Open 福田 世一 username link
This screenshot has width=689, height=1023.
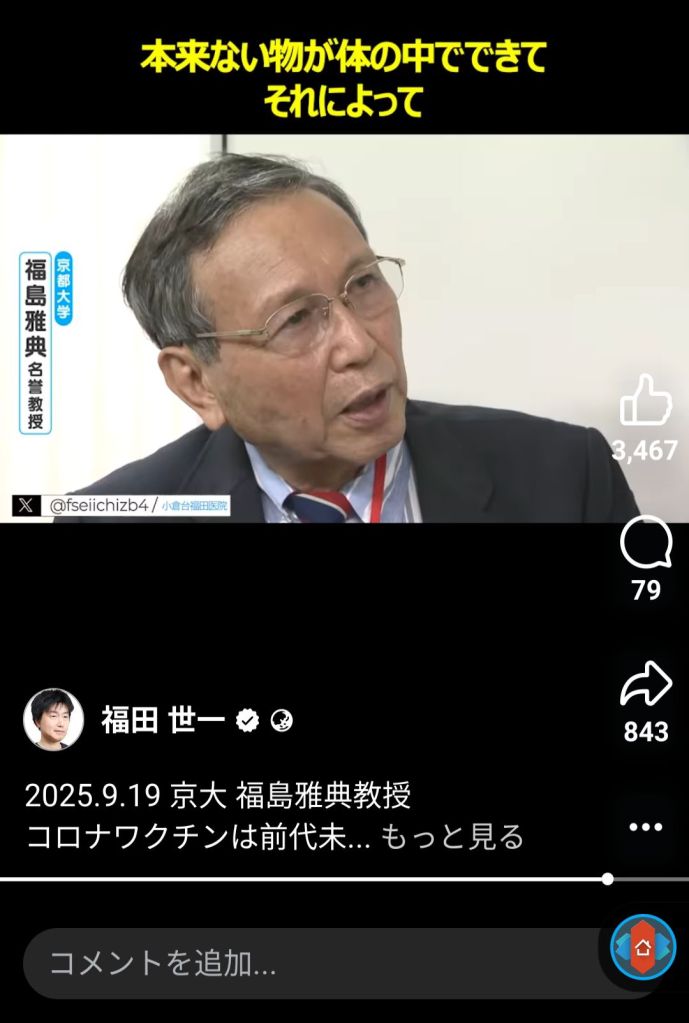pos(162,719)
